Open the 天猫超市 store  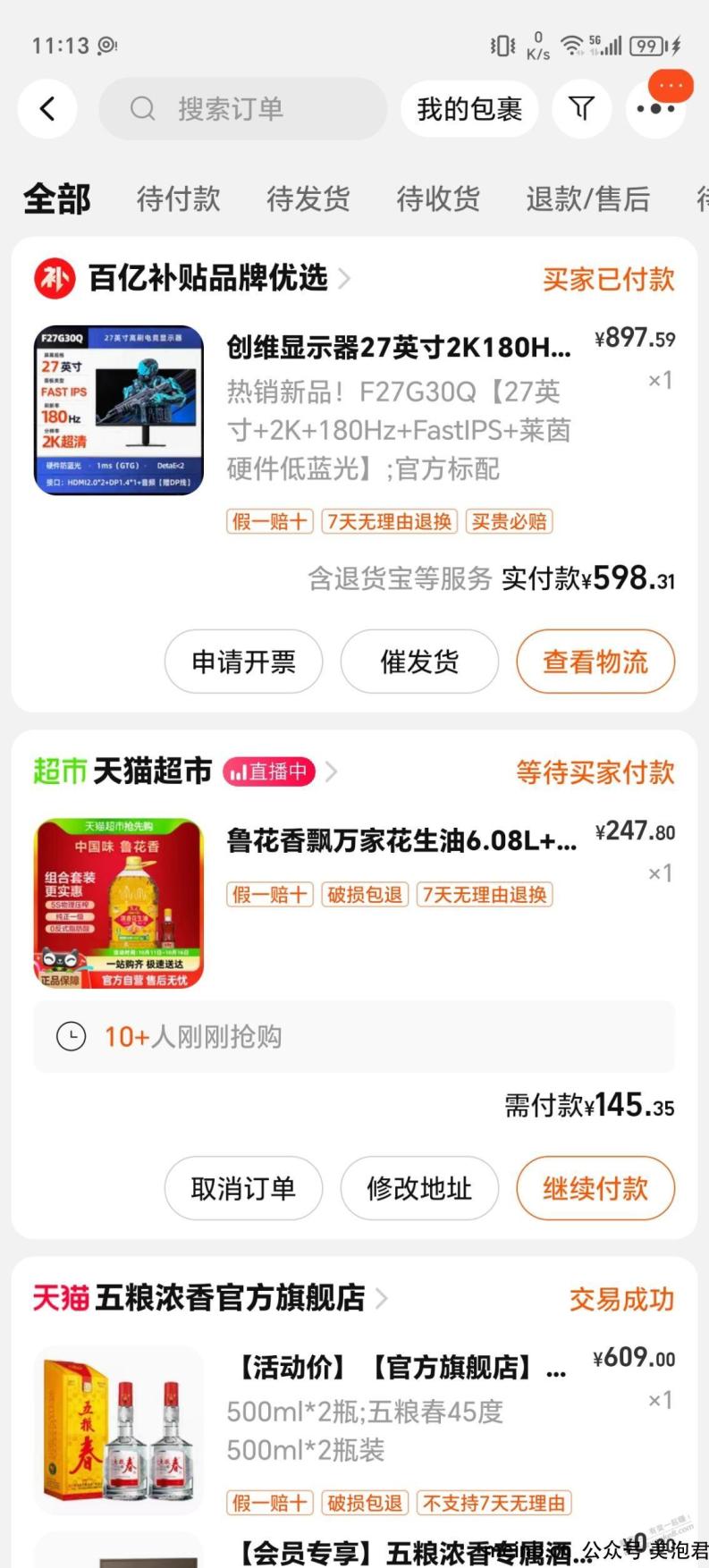pyautogui.click(x=152, y=771)
